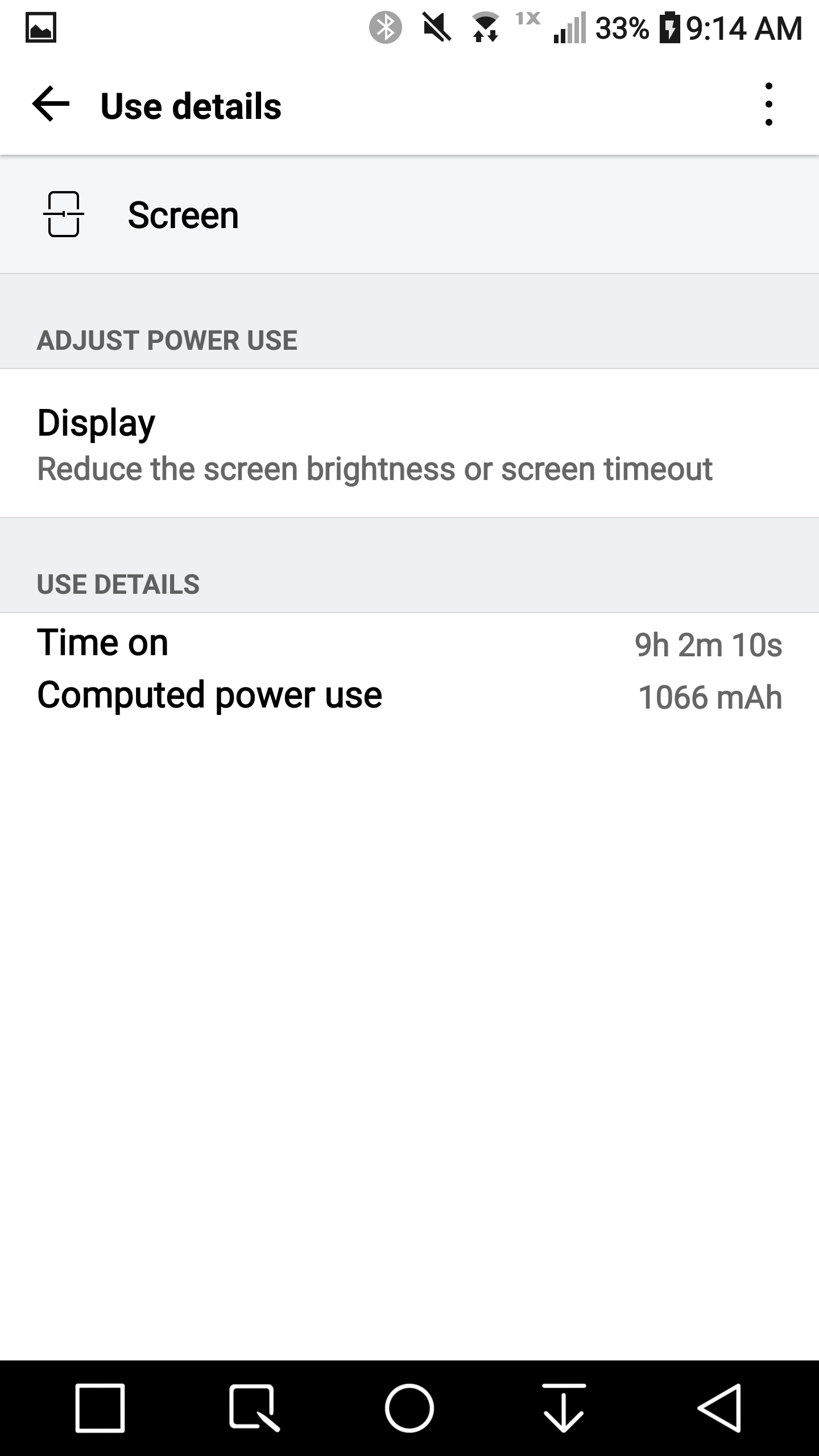Go back using the top-left arrow
The width and height of the screenshot is (819, 1456).
pos(51,105)
